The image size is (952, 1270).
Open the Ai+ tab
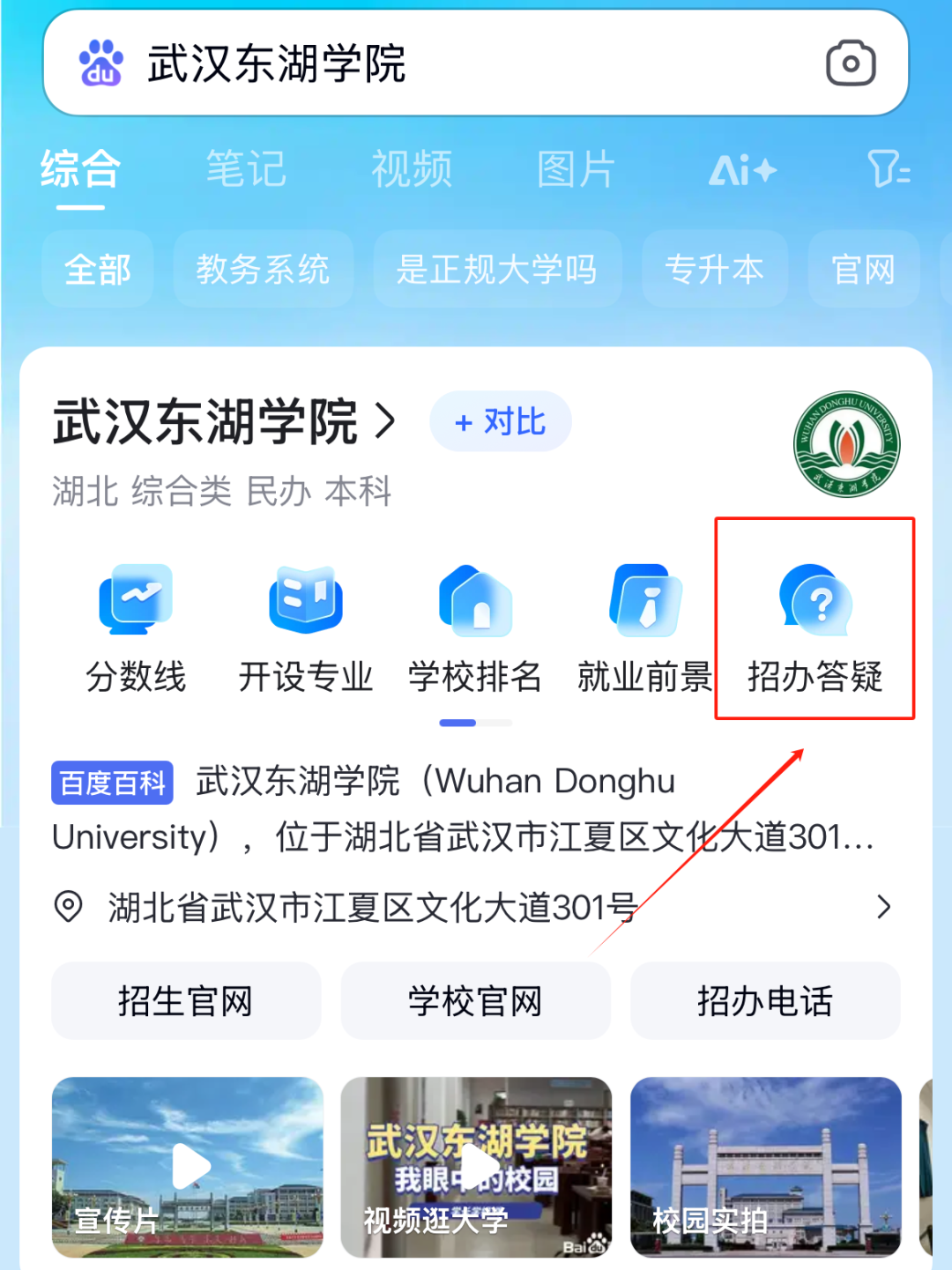[742, 169]
